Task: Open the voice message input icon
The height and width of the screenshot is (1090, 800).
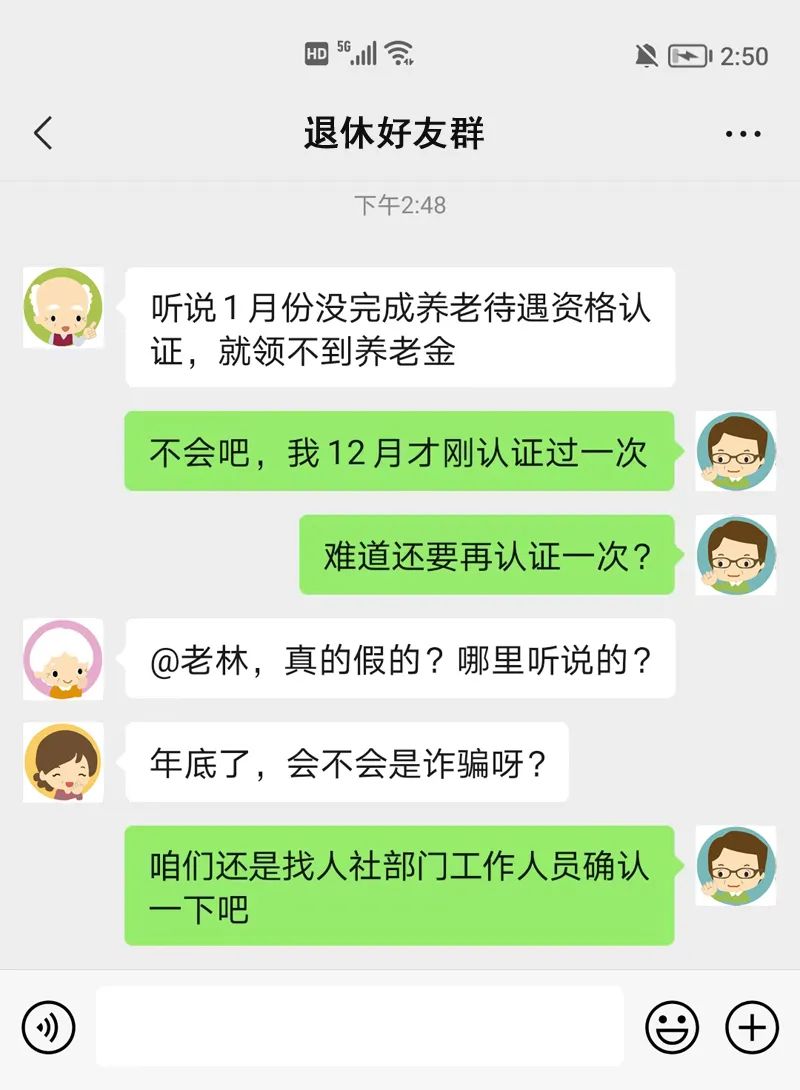Action: 48,1025
